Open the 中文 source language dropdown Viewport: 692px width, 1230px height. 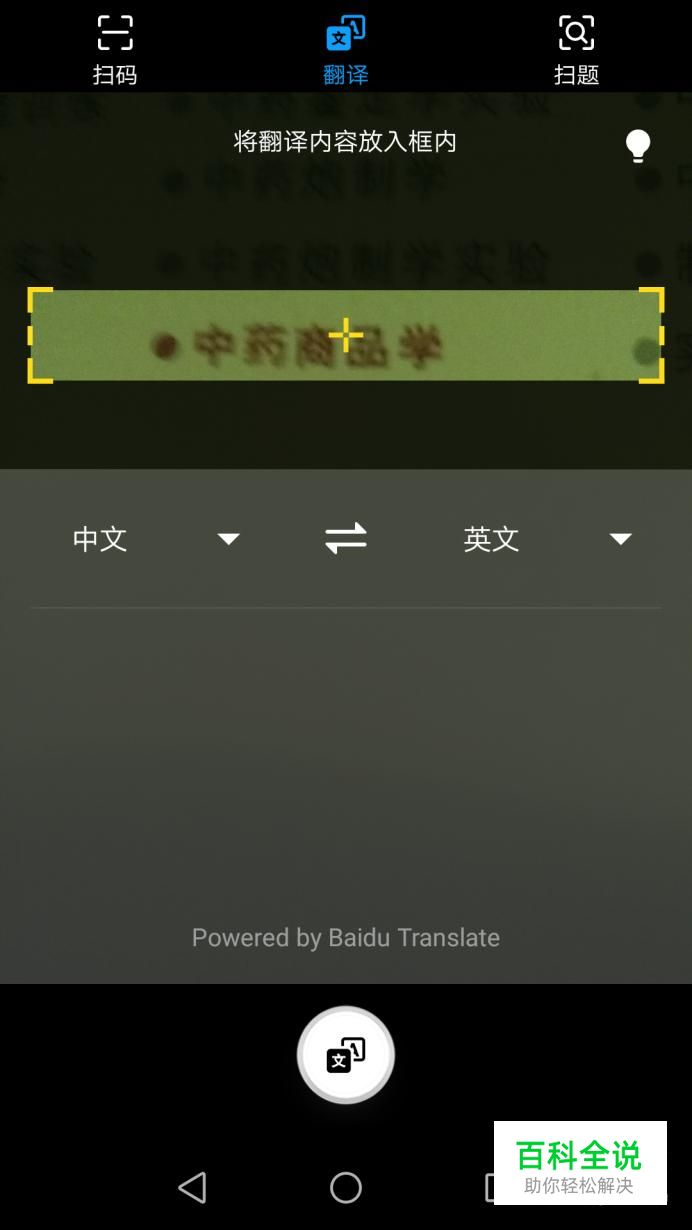(156, 539)
